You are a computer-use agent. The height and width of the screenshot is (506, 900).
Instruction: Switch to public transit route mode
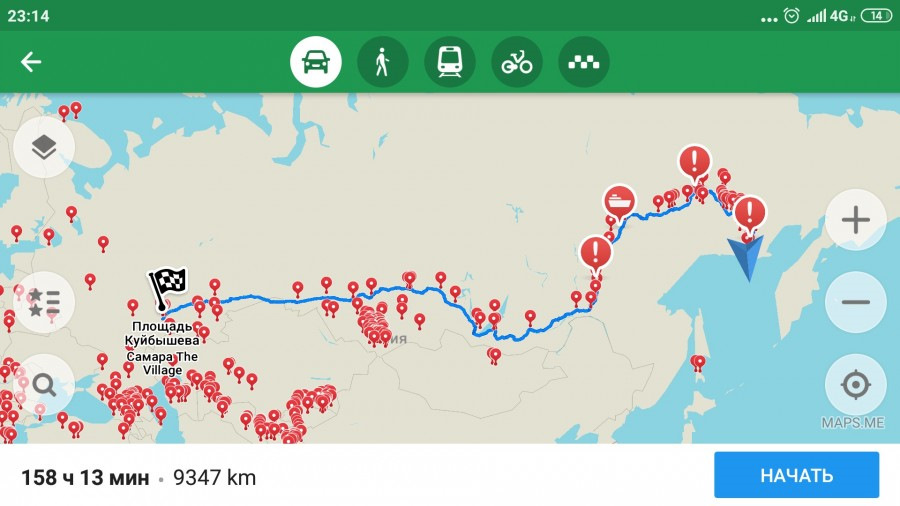(450, 62)
